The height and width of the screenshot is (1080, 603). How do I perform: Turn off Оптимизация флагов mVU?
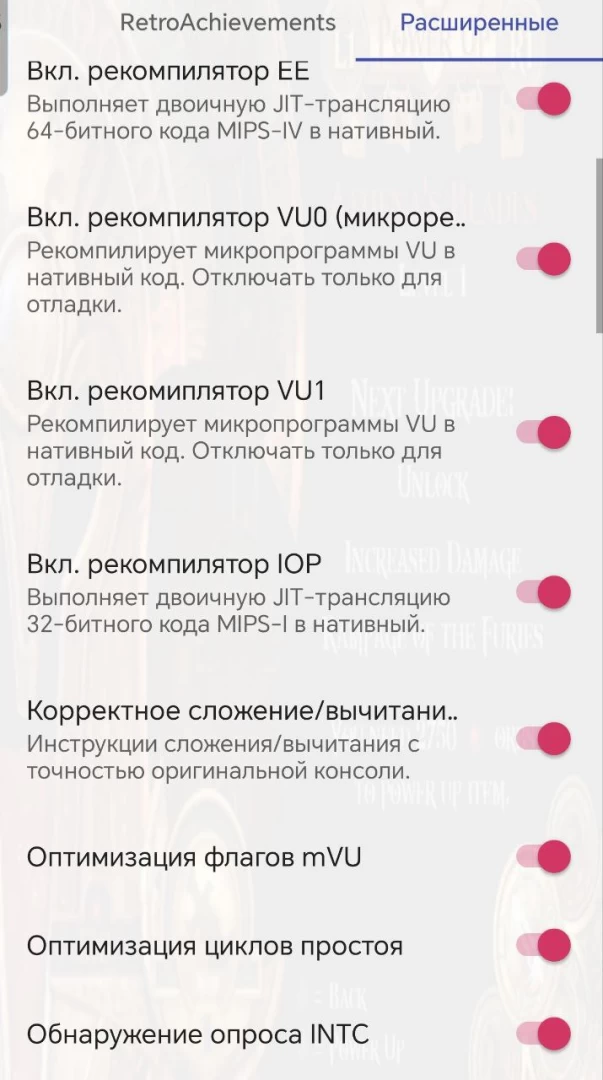tap(544, 857)
